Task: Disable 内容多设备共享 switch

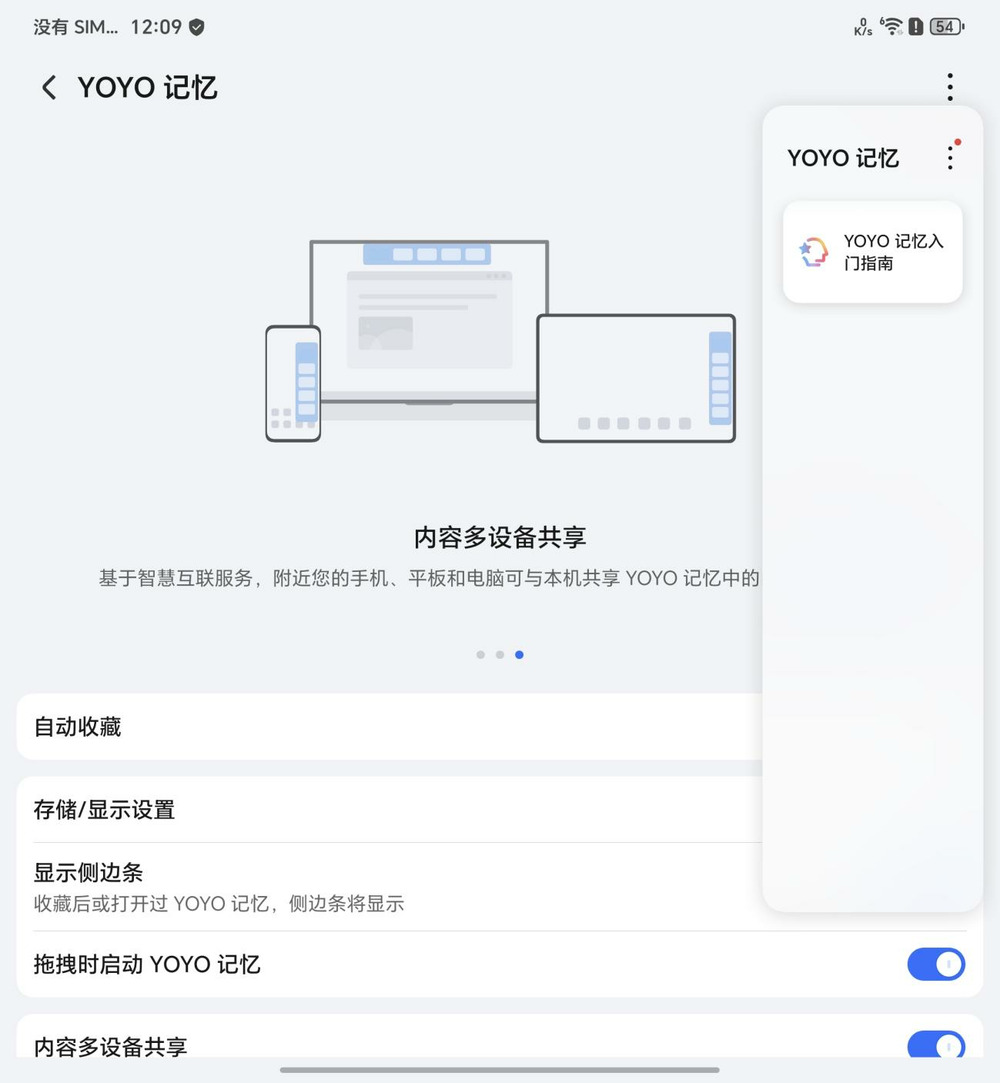Action: pos(935,1046)
